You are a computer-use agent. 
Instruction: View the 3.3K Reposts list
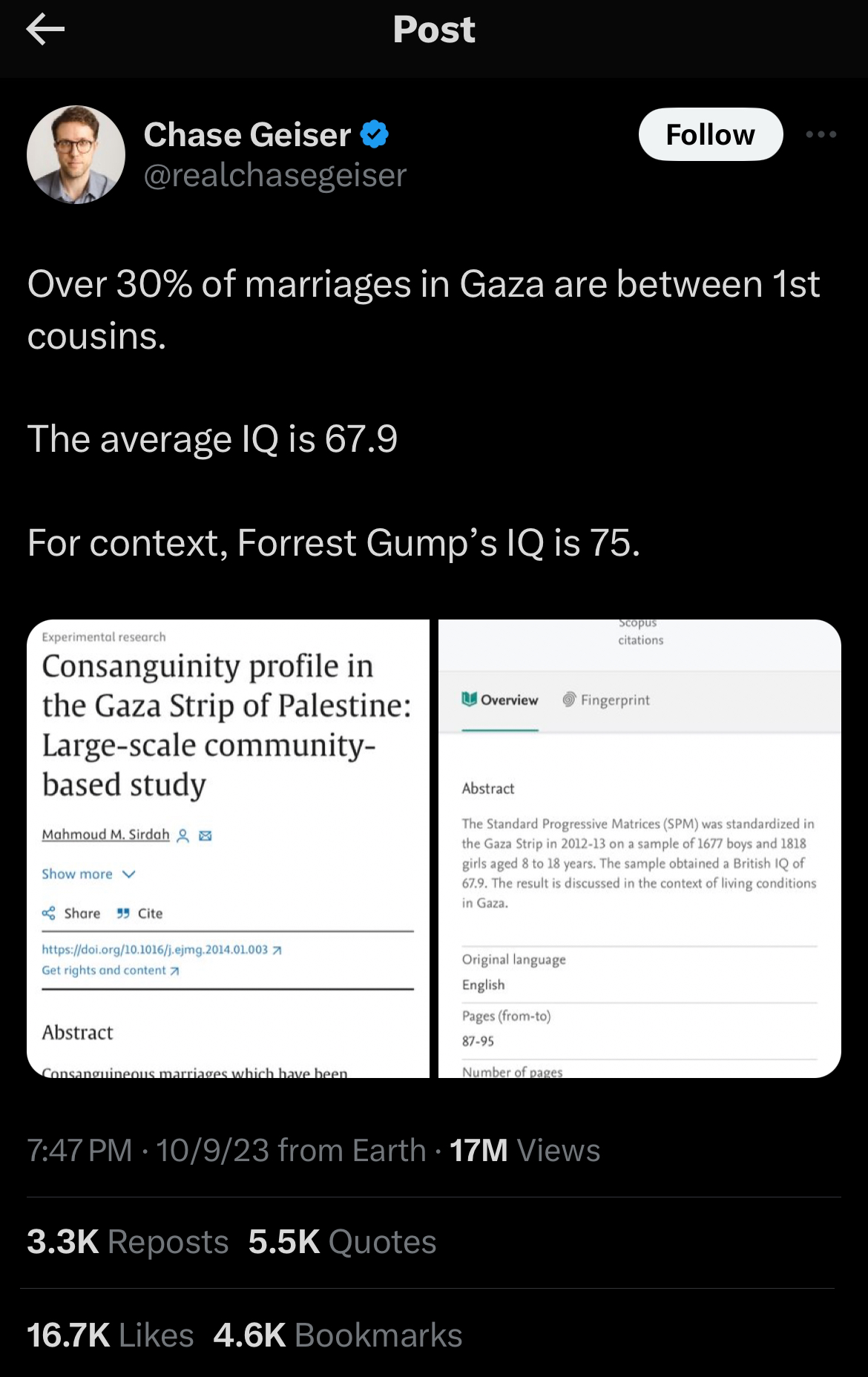128,1241
